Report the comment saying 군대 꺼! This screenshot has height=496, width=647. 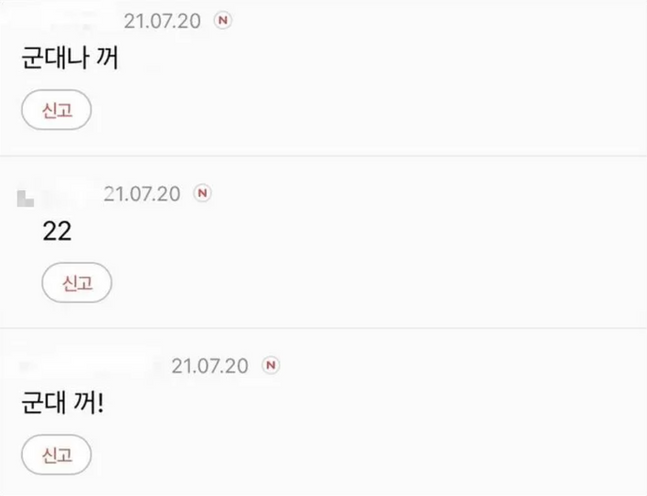click(x=56, y=455)
